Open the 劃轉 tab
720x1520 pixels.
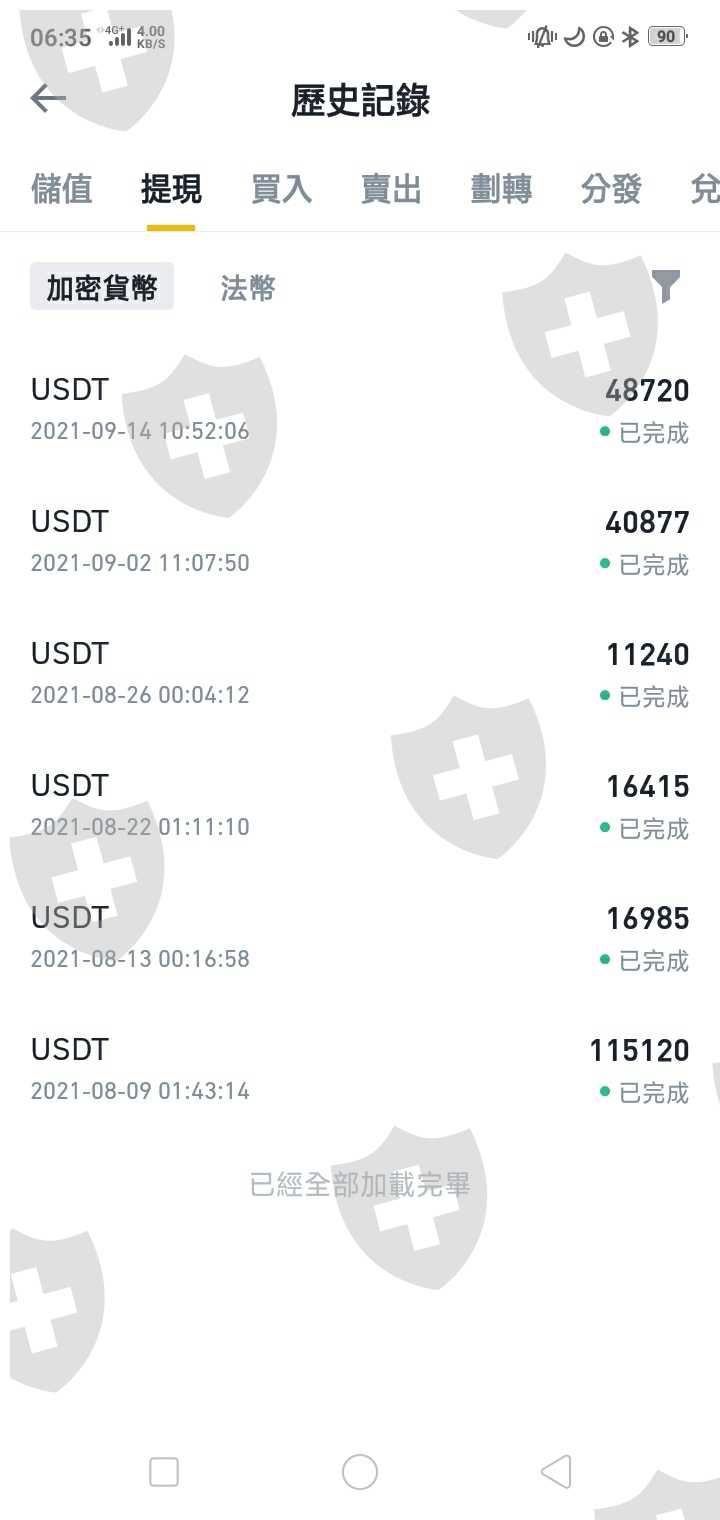pos(501,189)
